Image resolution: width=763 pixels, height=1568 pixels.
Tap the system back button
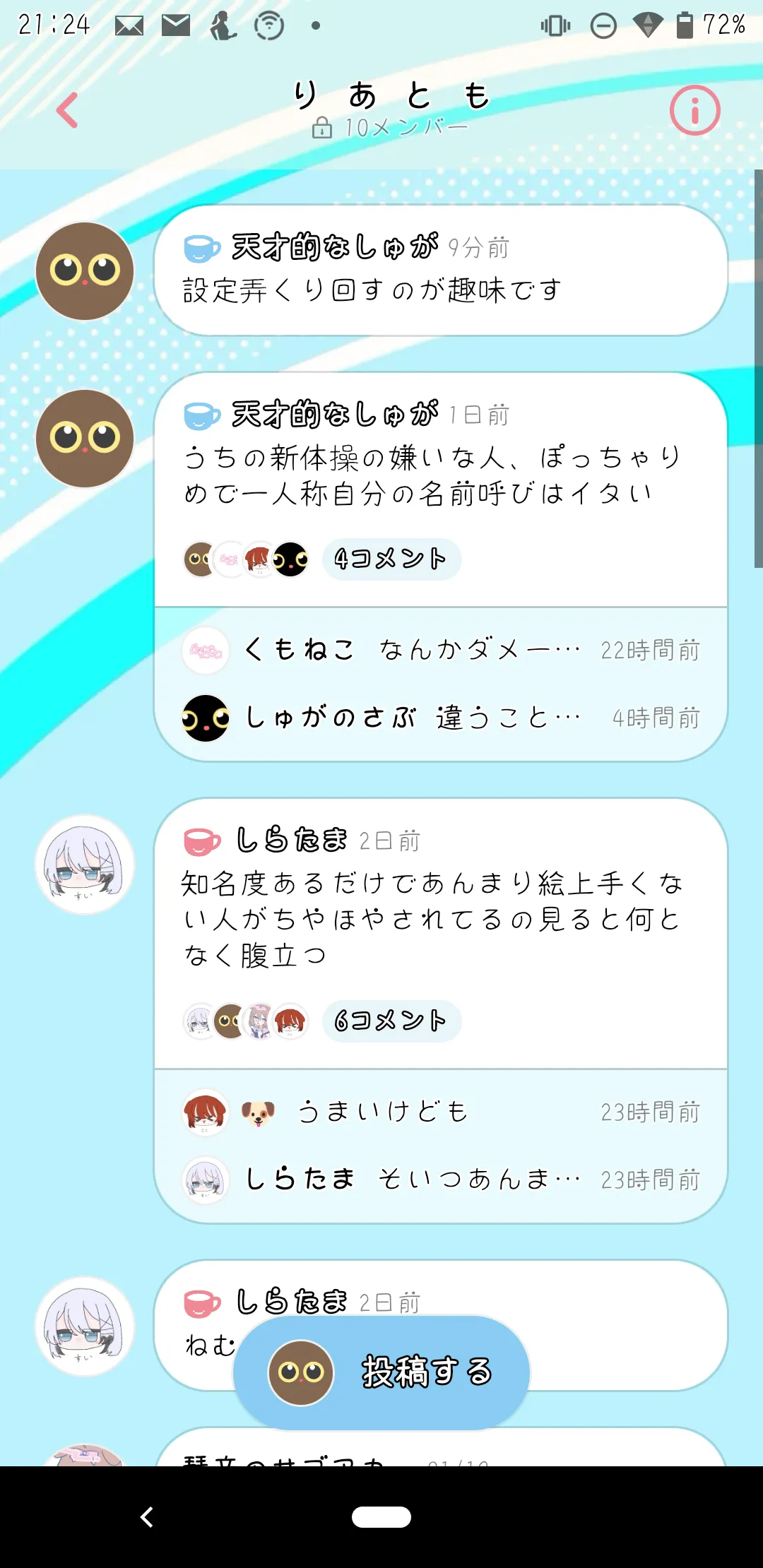(x=147, y=1516)
